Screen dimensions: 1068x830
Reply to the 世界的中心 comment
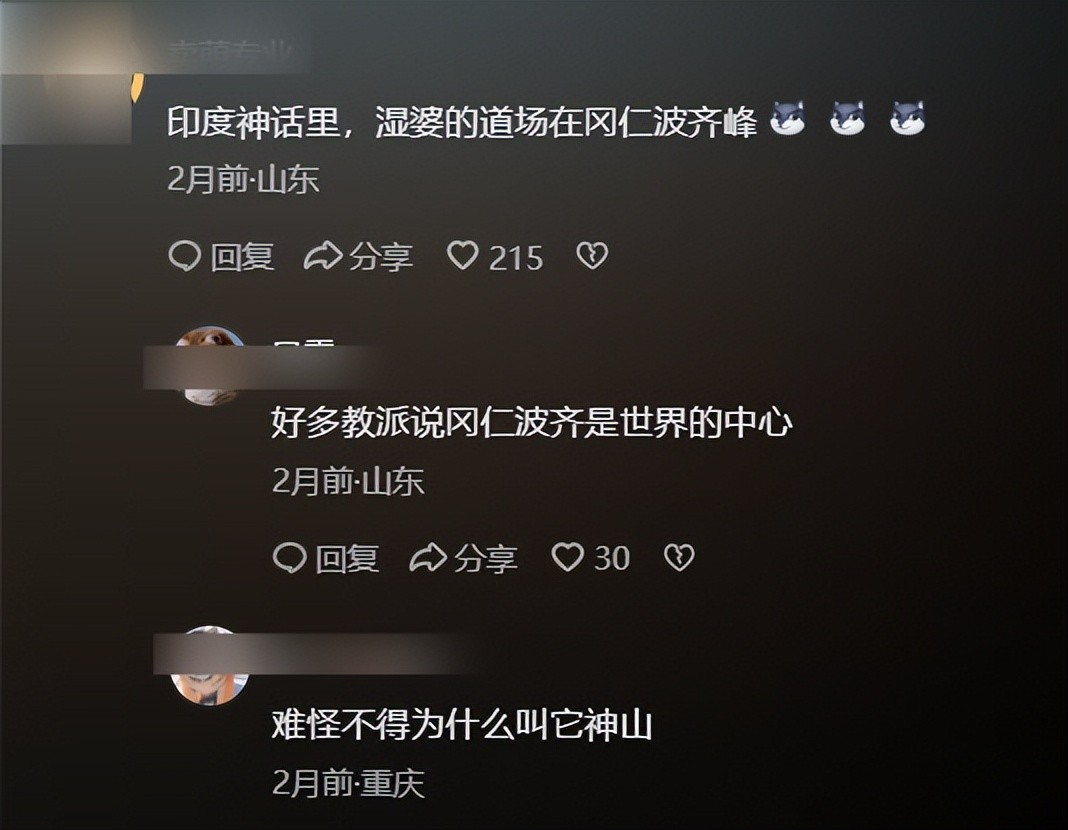pos(326,557)
